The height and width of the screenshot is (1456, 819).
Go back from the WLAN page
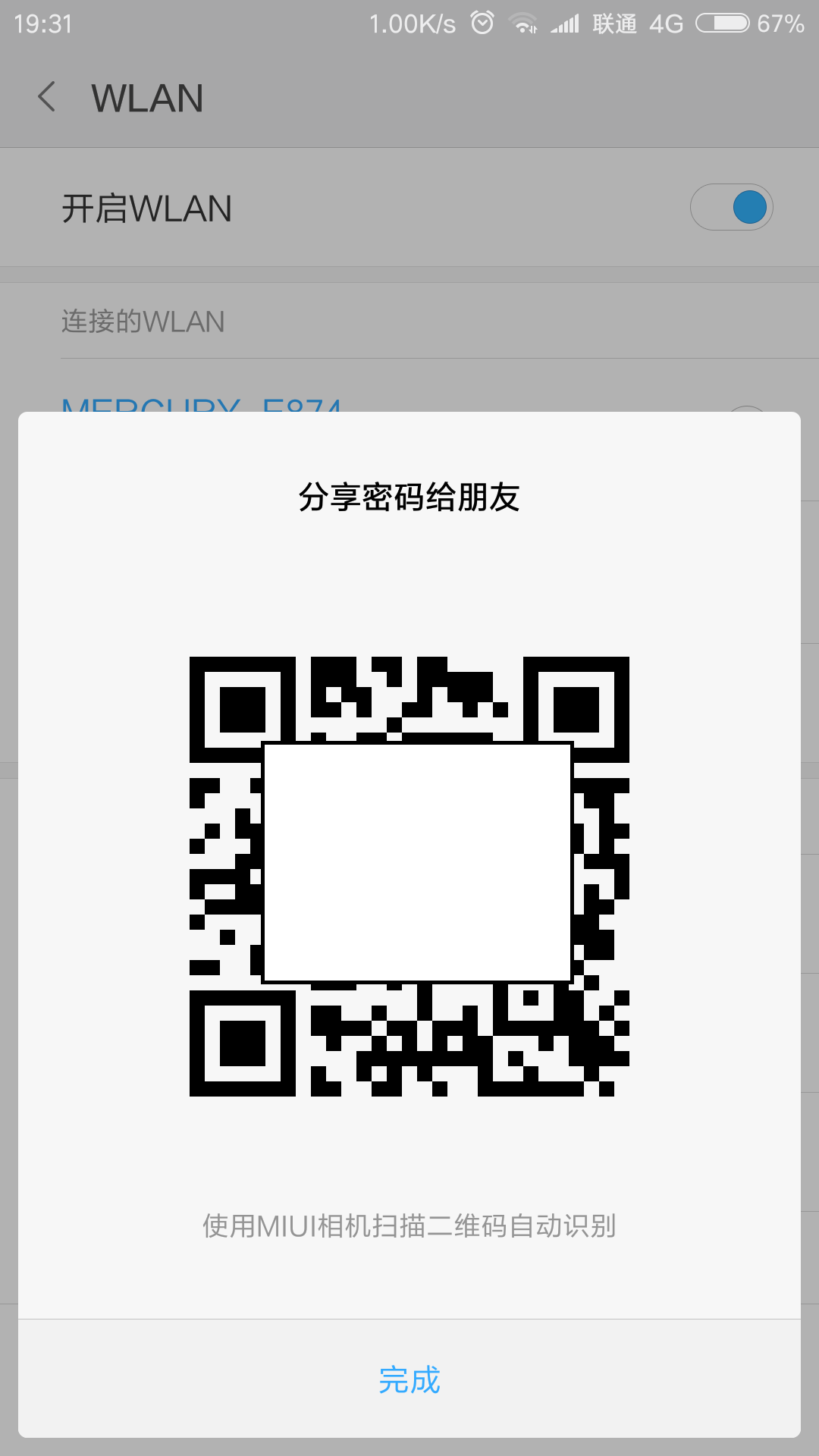(47, 97)
